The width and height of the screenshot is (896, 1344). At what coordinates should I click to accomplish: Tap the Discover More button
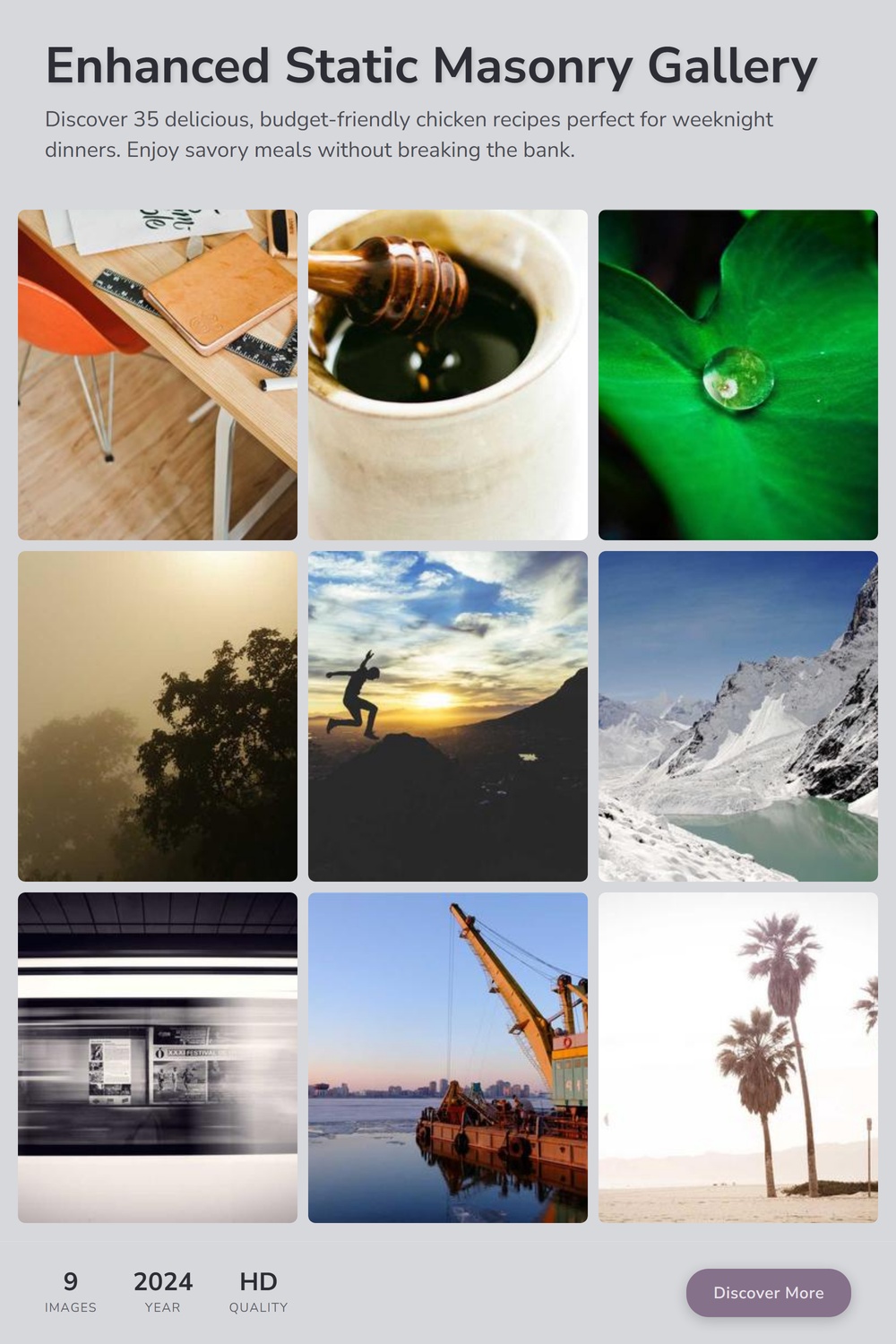(768, 1292)
